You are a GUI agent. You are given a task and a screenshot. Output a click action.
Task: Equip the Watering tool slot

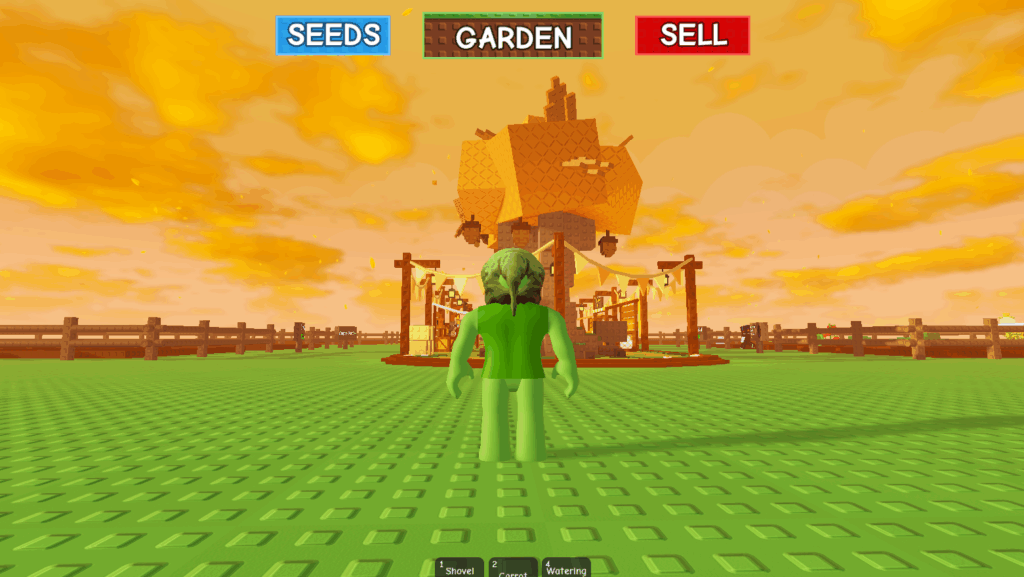(x=566, y=568)
